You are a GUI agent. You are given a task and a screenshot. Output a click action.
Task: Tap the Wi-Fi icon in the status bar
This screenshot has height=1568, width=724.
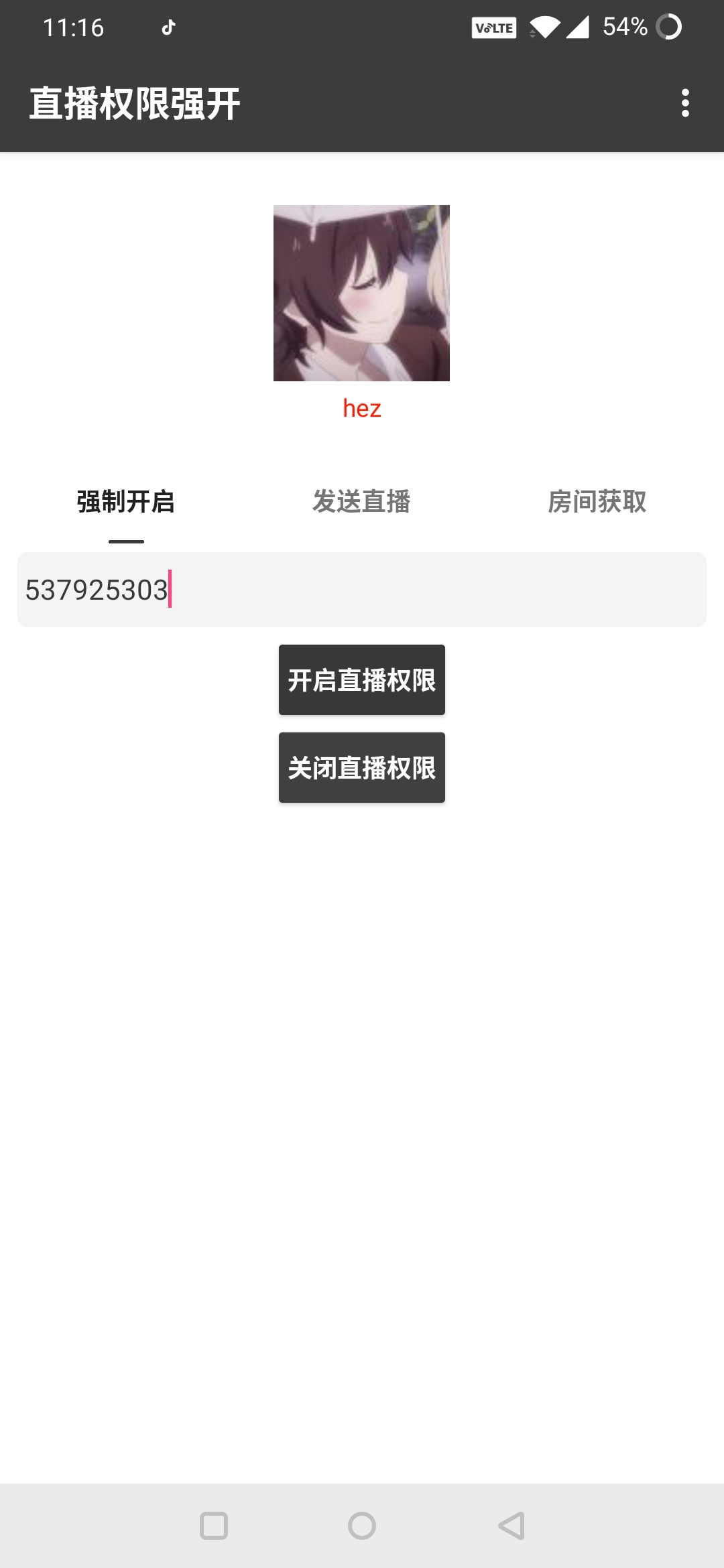point(544,27)
